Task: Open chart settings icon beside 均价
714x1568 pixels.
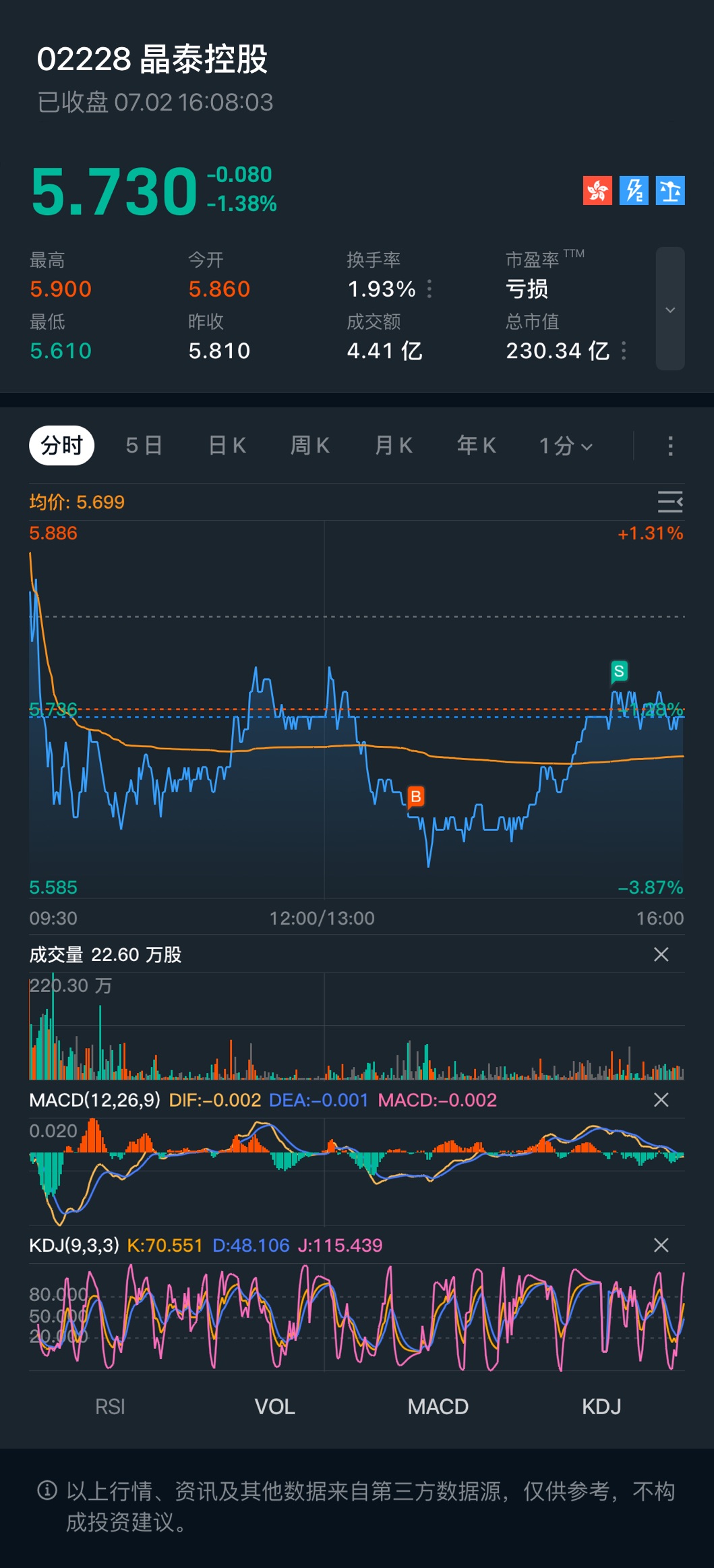Action: pyautogui.click(x=670, y=502)
